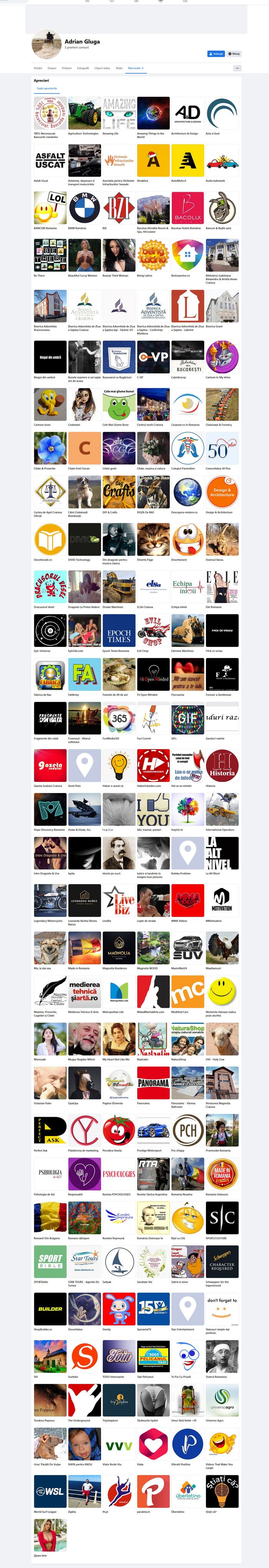Open the Prieteni tab
This screenshot has width=269, height=1568.
coord(67,68)
